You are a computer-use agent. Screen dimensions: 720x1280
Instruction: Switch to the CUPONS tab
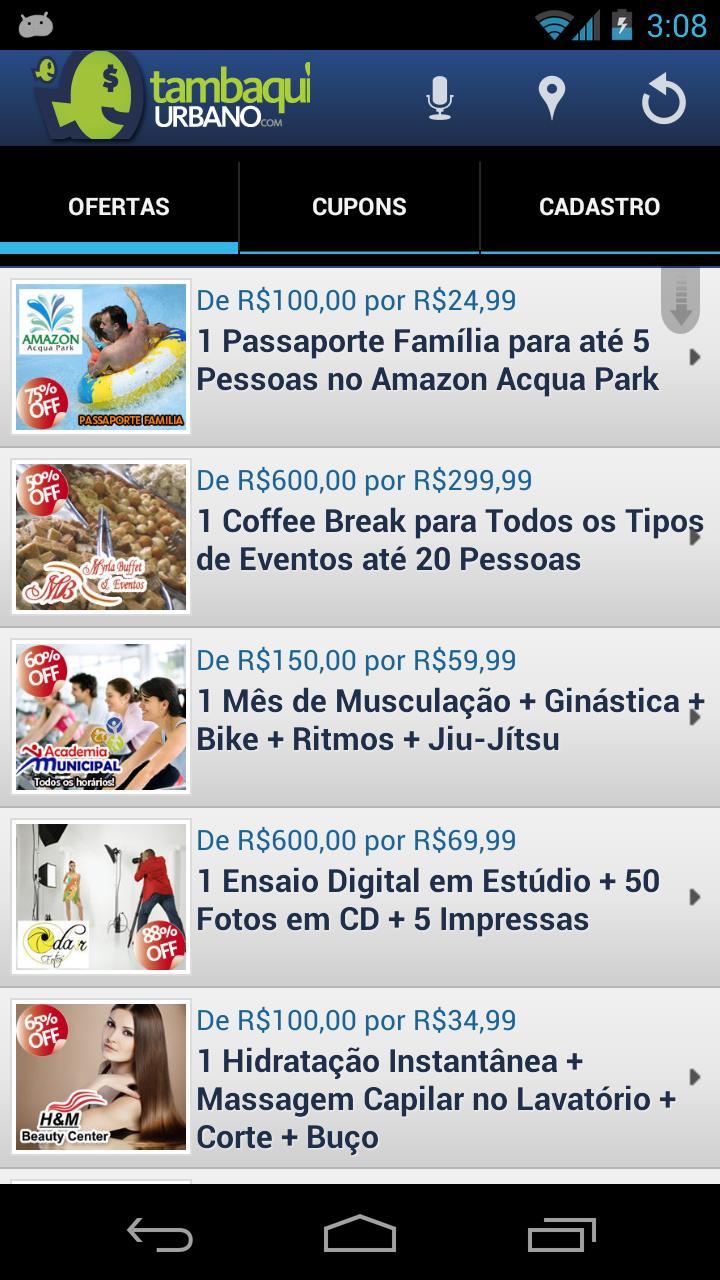click(359, 207)
